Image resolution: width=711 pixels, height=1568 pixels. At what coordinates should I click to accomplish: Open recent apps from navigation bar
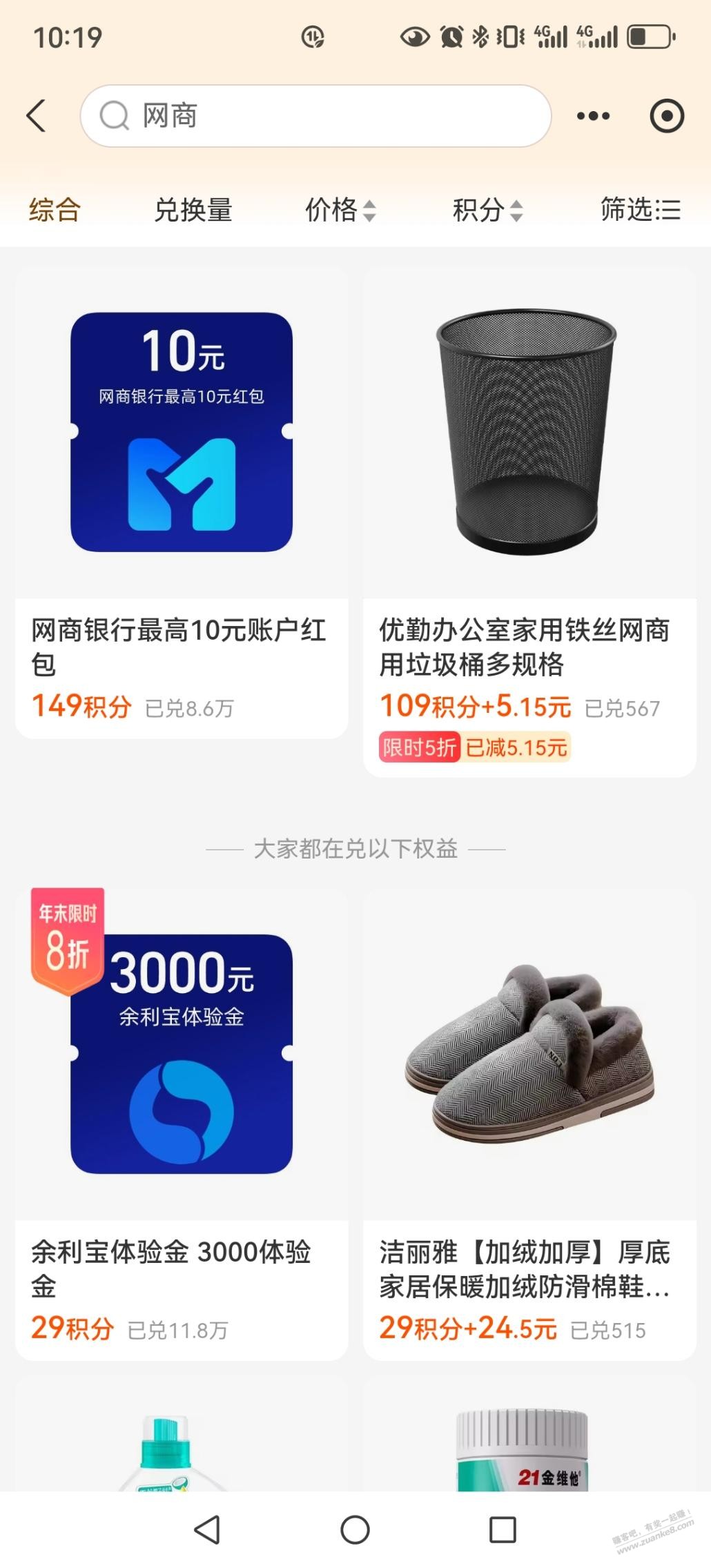click(x=503, y=1530)
